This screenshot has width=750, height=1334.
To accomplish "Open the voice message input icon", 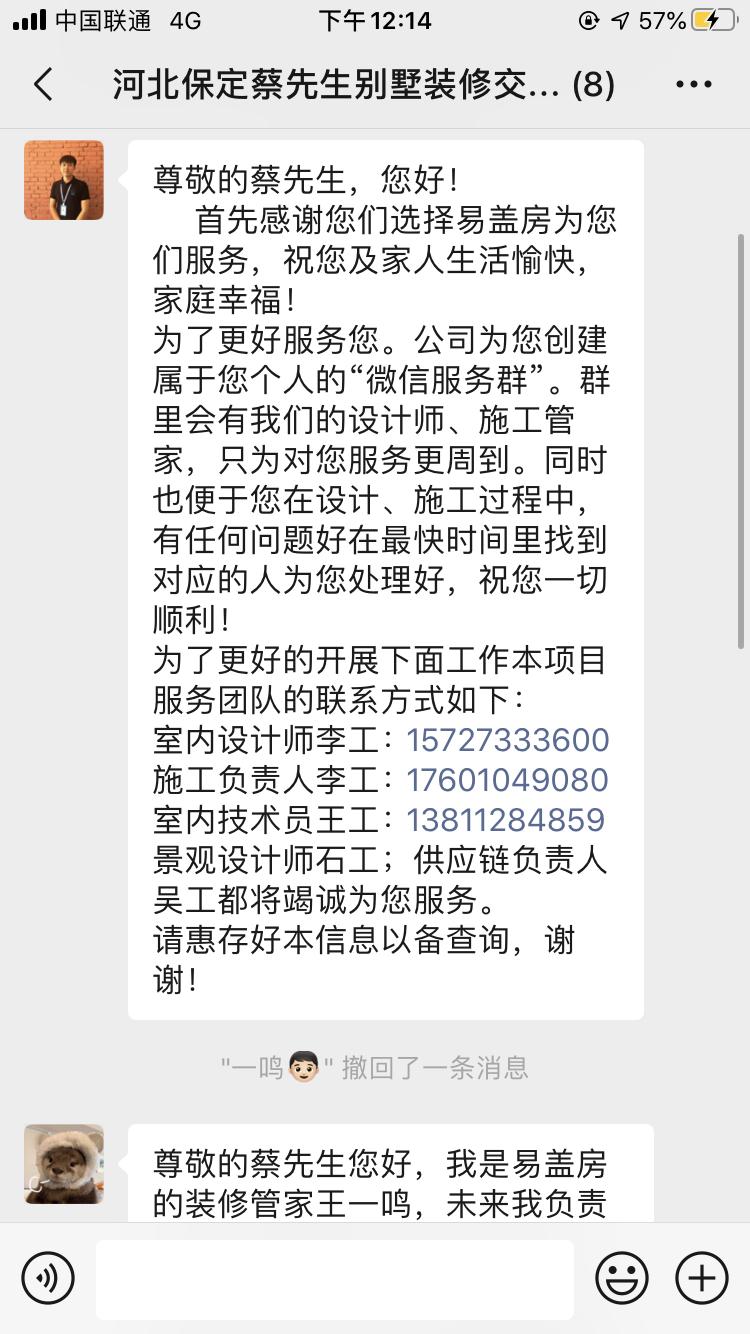I will click(47, 1278).
